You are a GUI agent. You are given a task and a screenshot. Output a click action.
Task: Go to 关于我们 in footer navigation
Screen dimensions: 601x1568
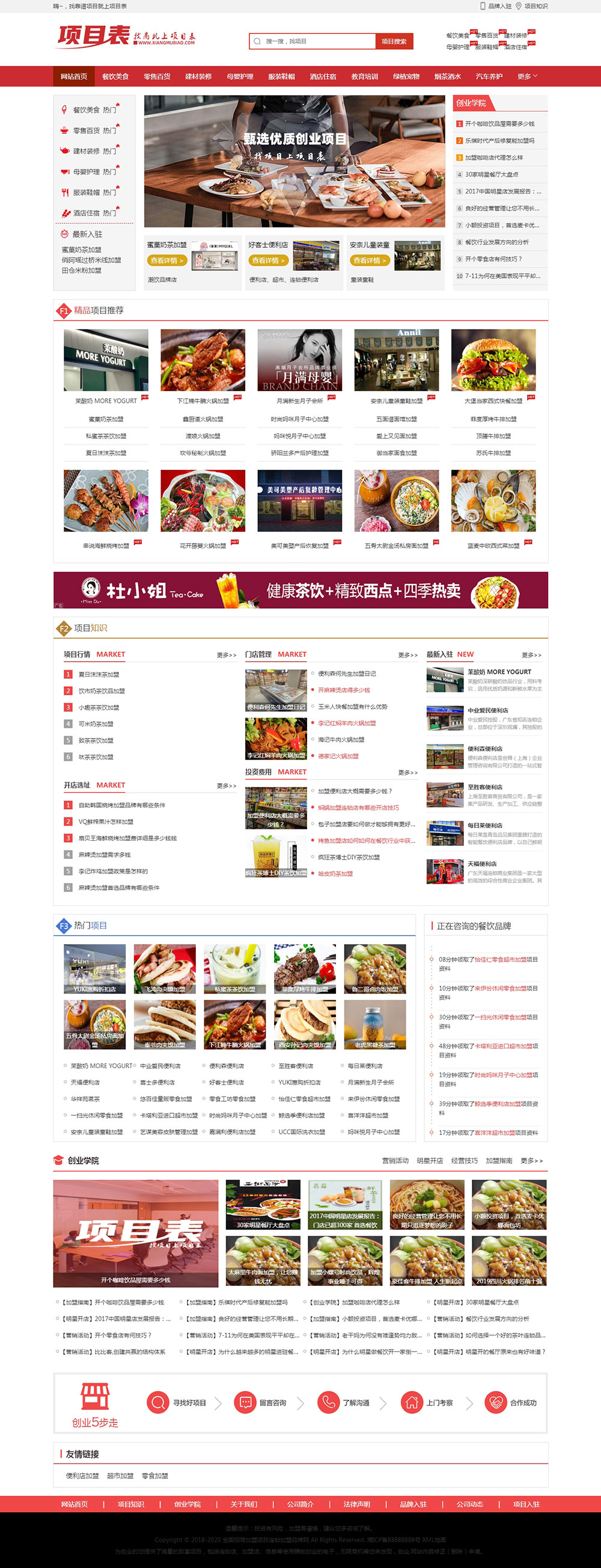[243, 1504]
